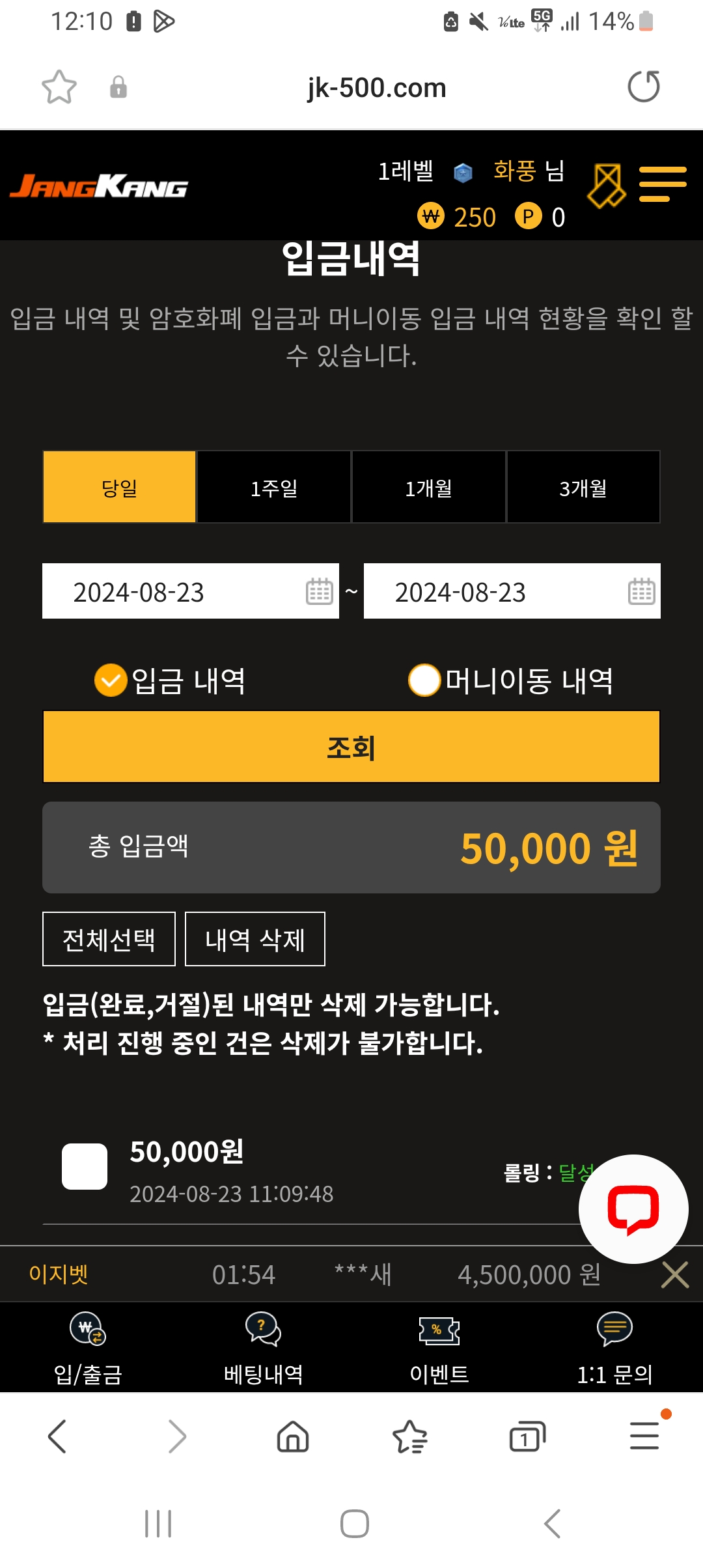This screenshot has height=1568, width=703.
Task: Open the live chat bubble
Action: [x=633, y=1209]
